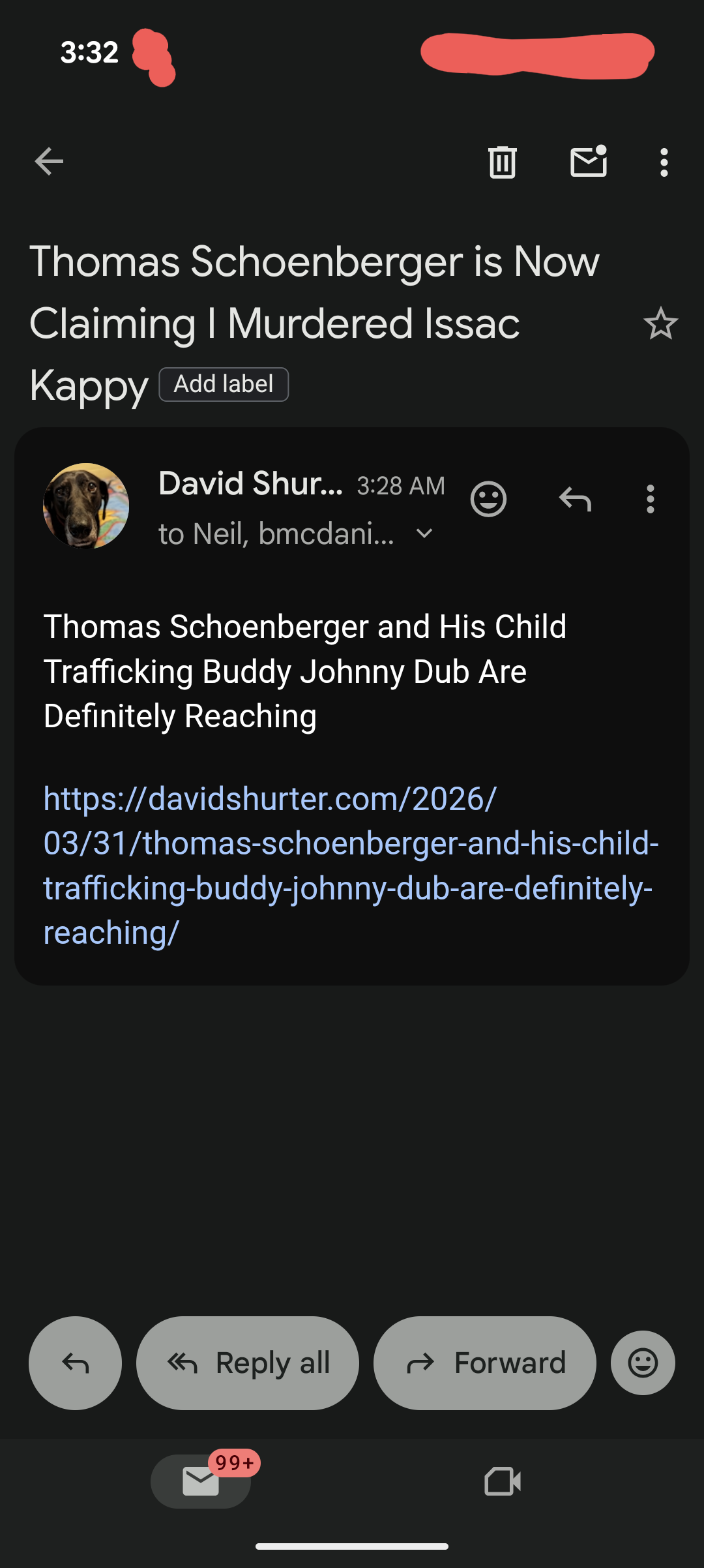Switch to the Mail tab

point(201,1481)
